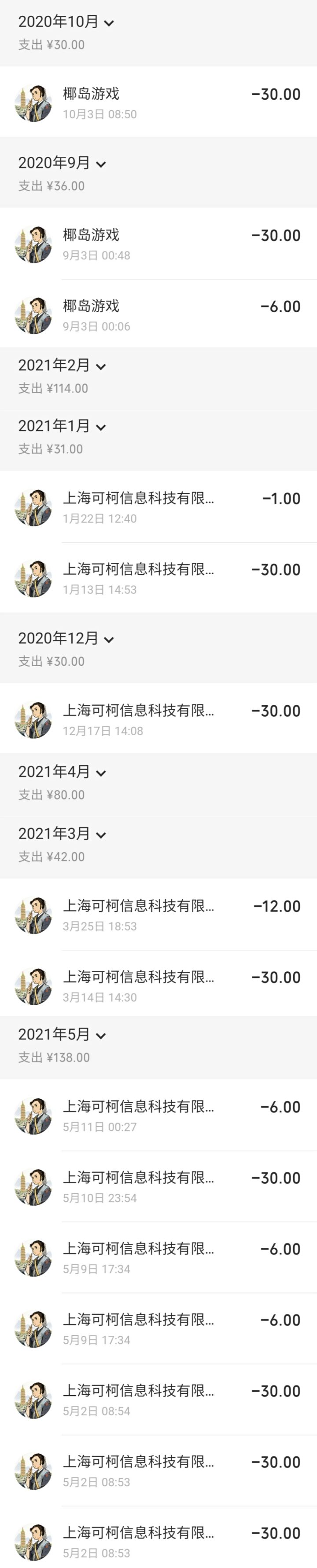Open the 3月14日 14:30 transaction
This screenshot has width=317, height=1568.
(158, 986)
